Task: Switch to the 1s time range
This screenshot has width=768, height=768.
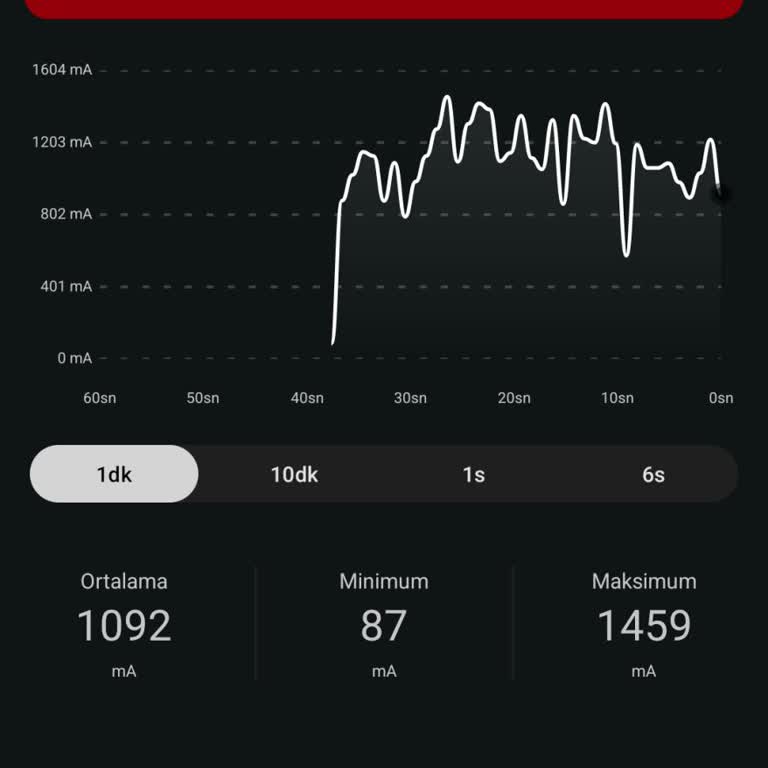Action: coord(474,474)
